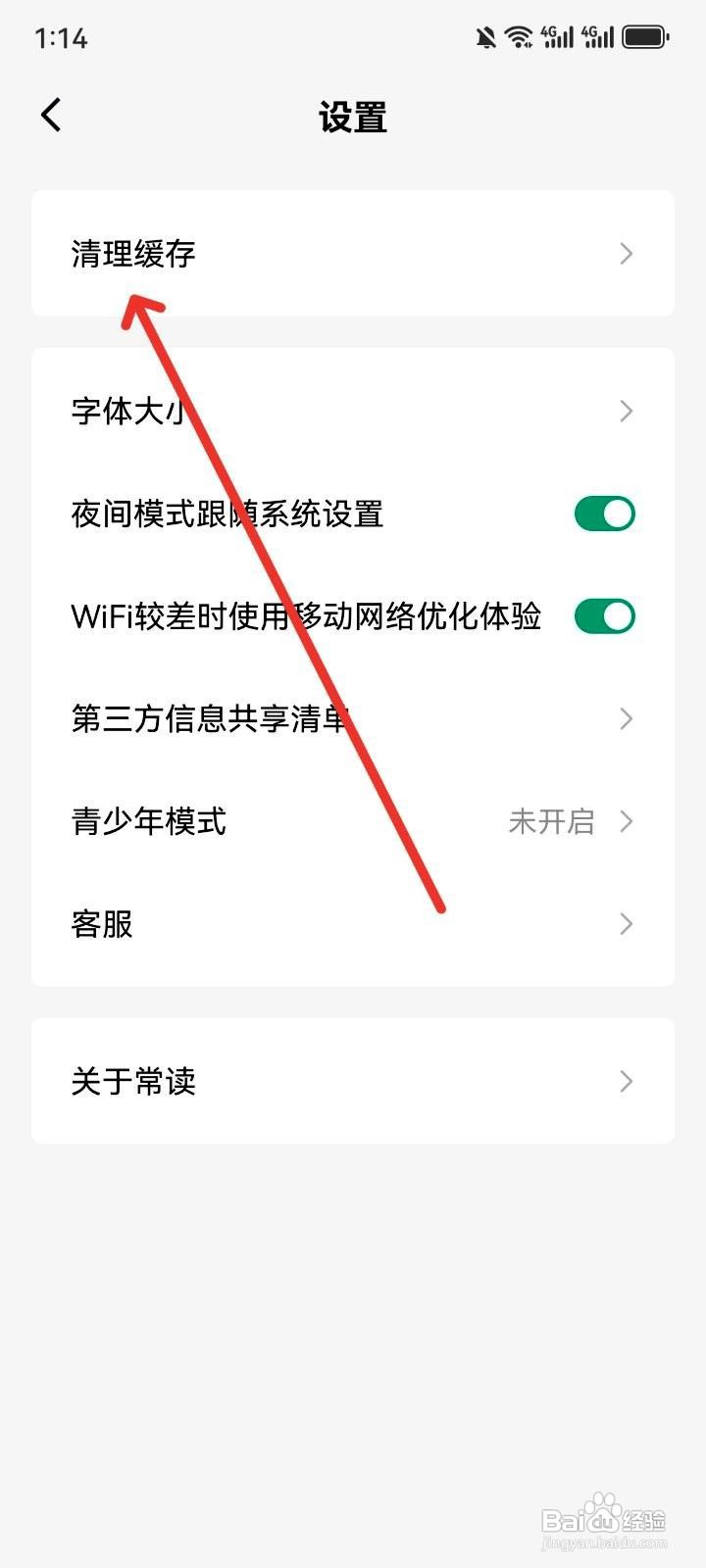
Task: Toggle the night mode follow system setting
Action: (604, 513)
